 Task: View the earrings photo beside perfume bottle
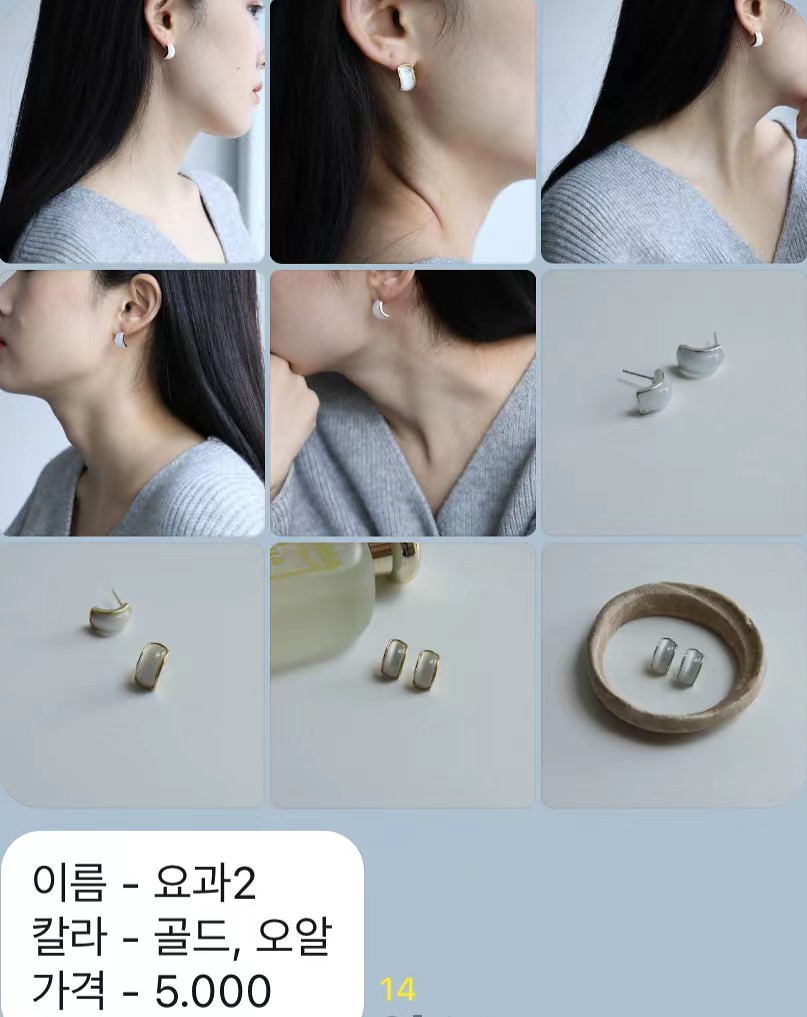[x=402, y=673]
